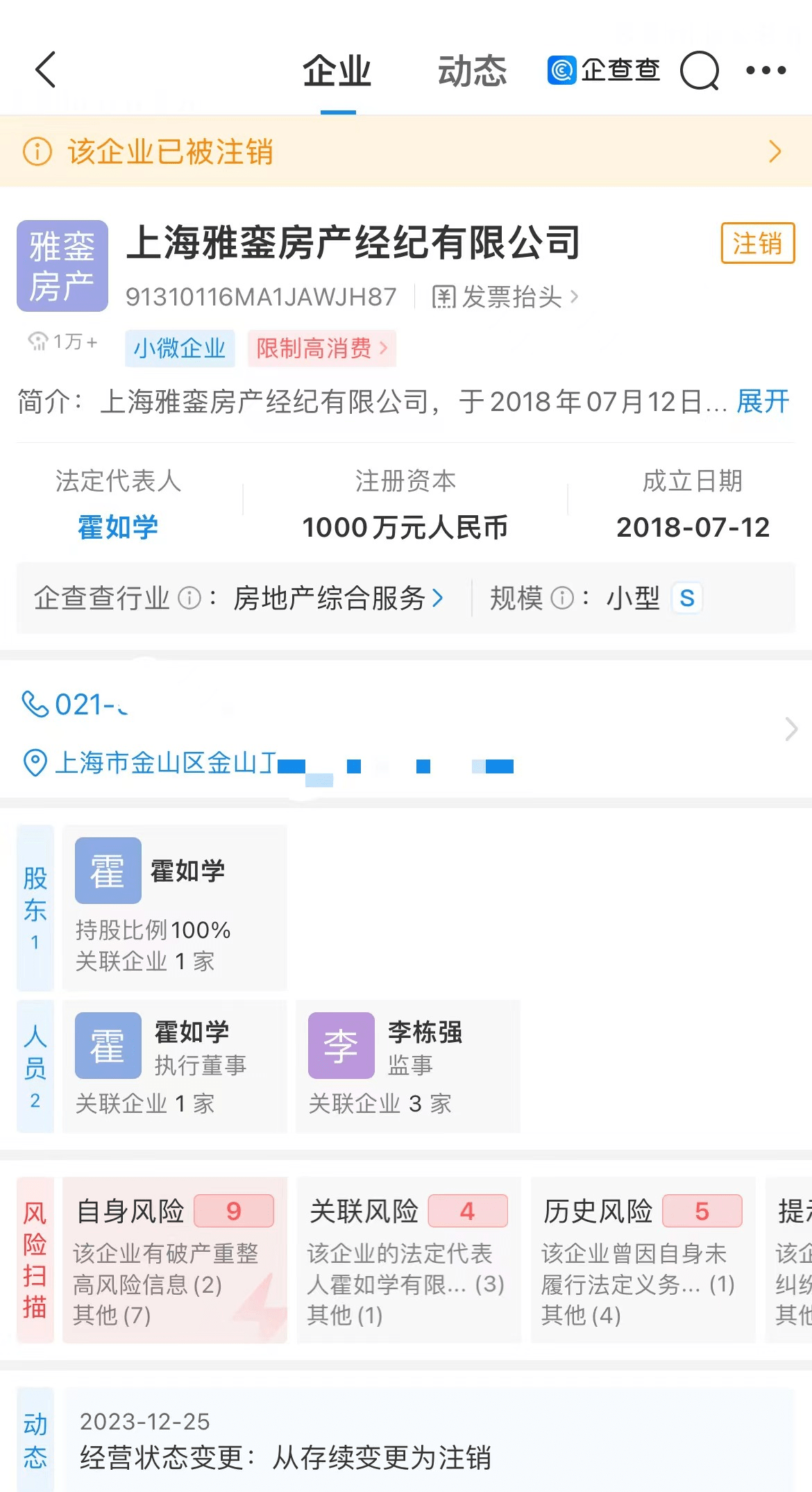Go back using the top-left arrow
This screenshot has width=812, height=1492.
point(46,70)
